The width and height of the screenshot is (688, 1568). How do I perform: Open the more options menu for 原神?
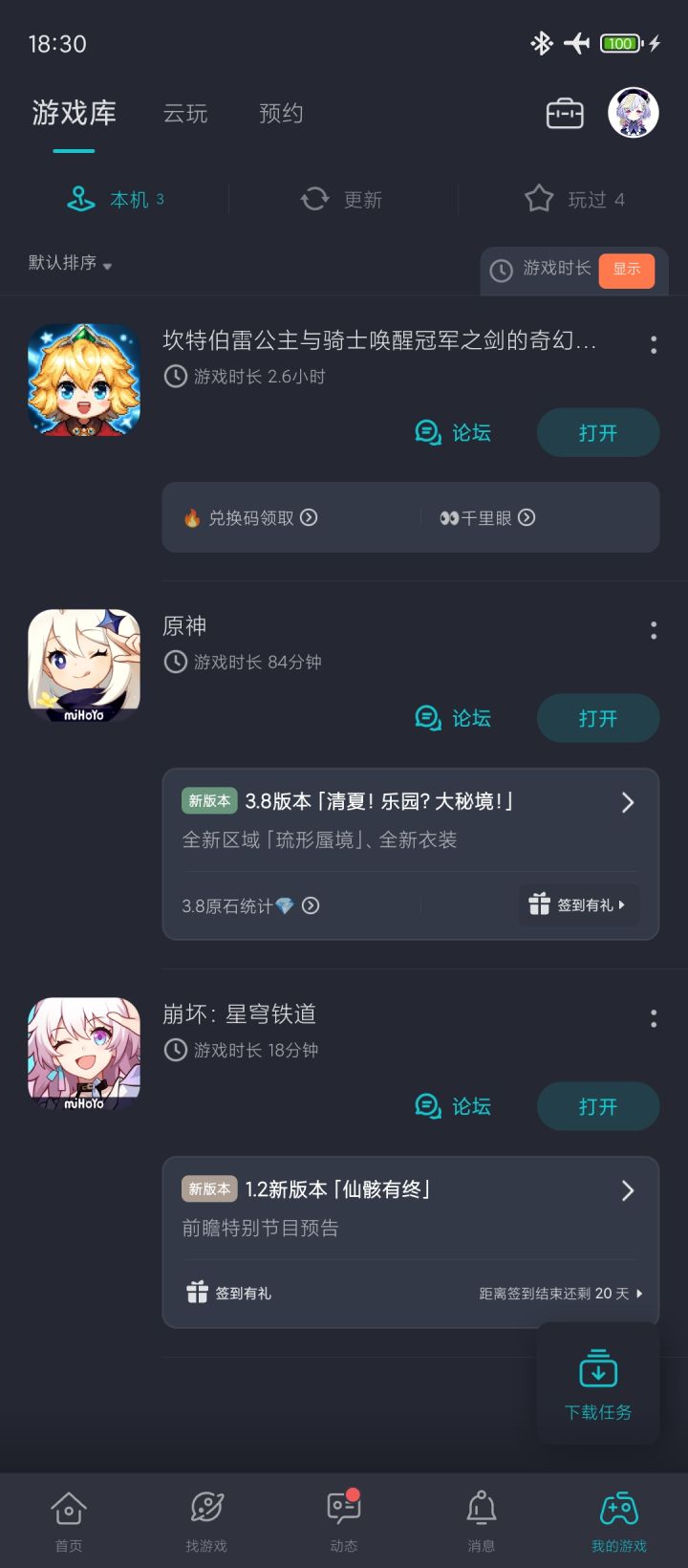coord(654,629)
